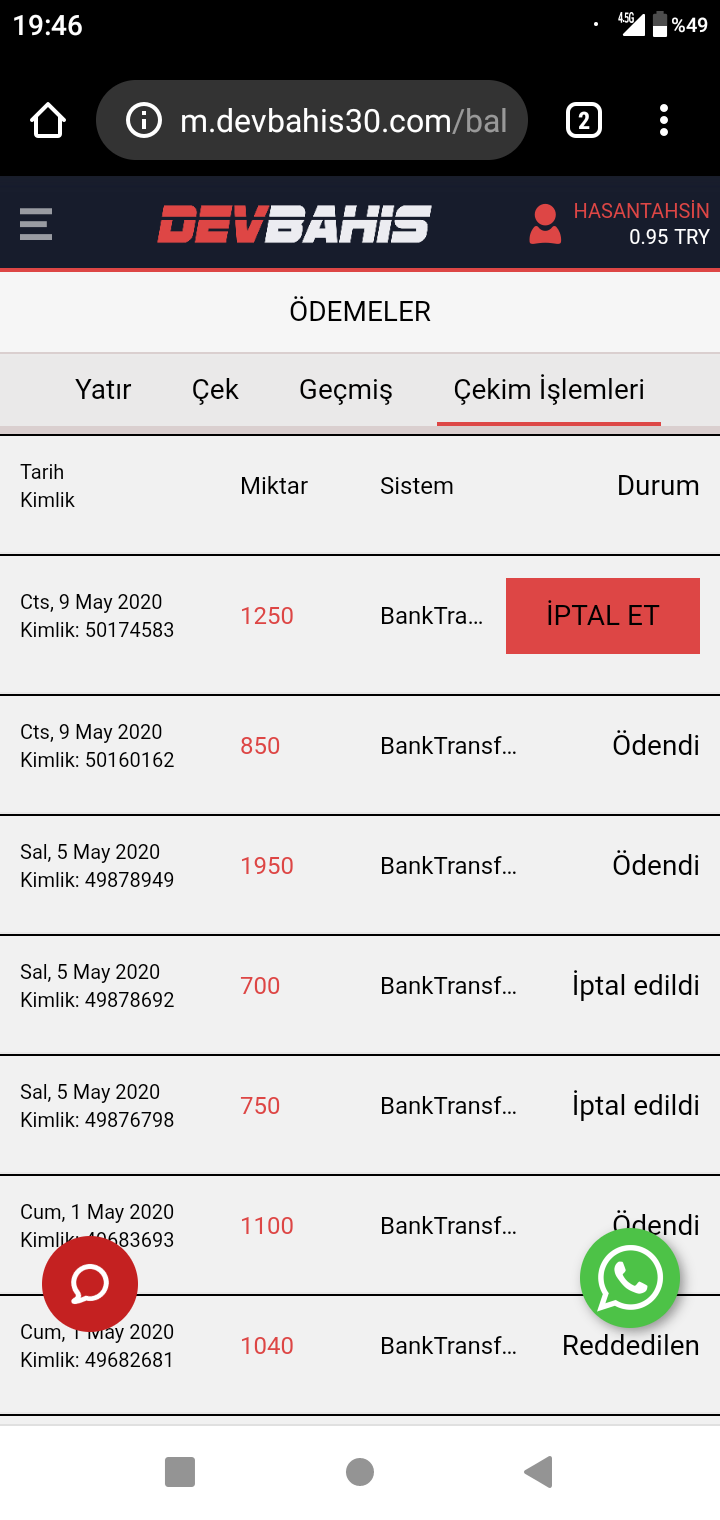The width and height of the screenshot is (720, 1520).
Task: Tap the m.devbahis30.com address bar
Action: (312, 121)
